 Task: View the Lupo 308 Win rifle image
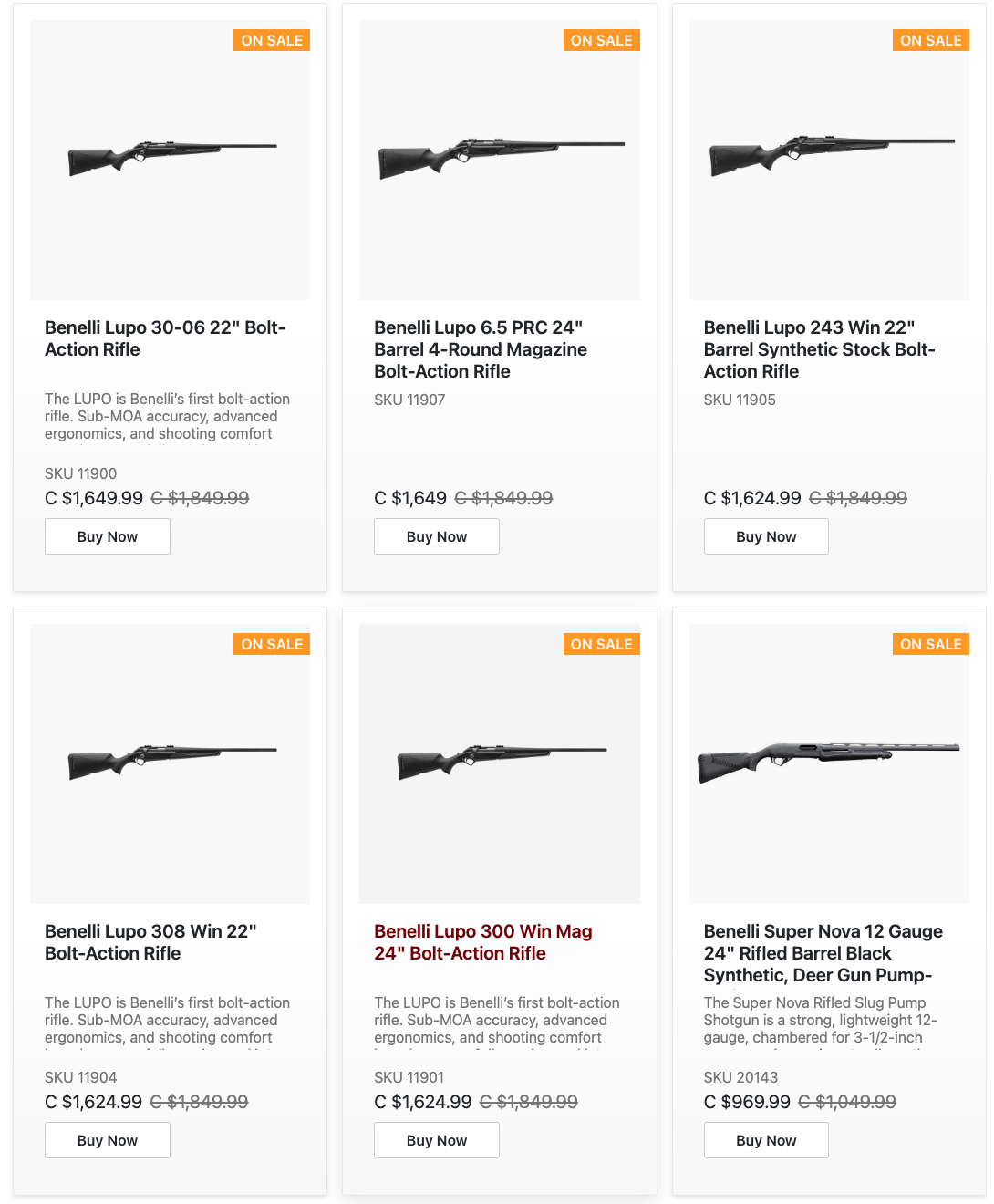pyautogui.click(x=171, y=763)
